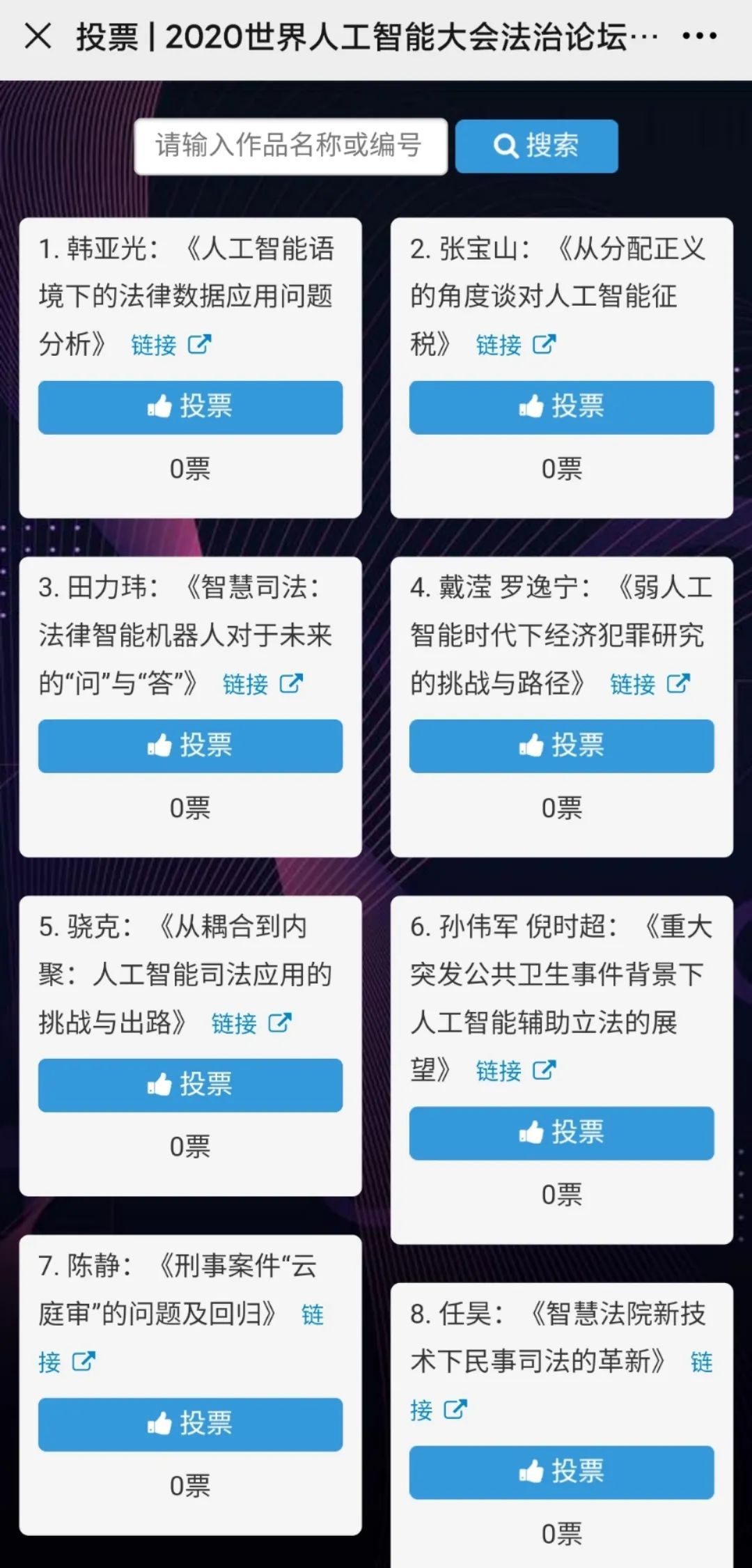Vote for entry 3 by 田力玮

(x=190, y=746)
